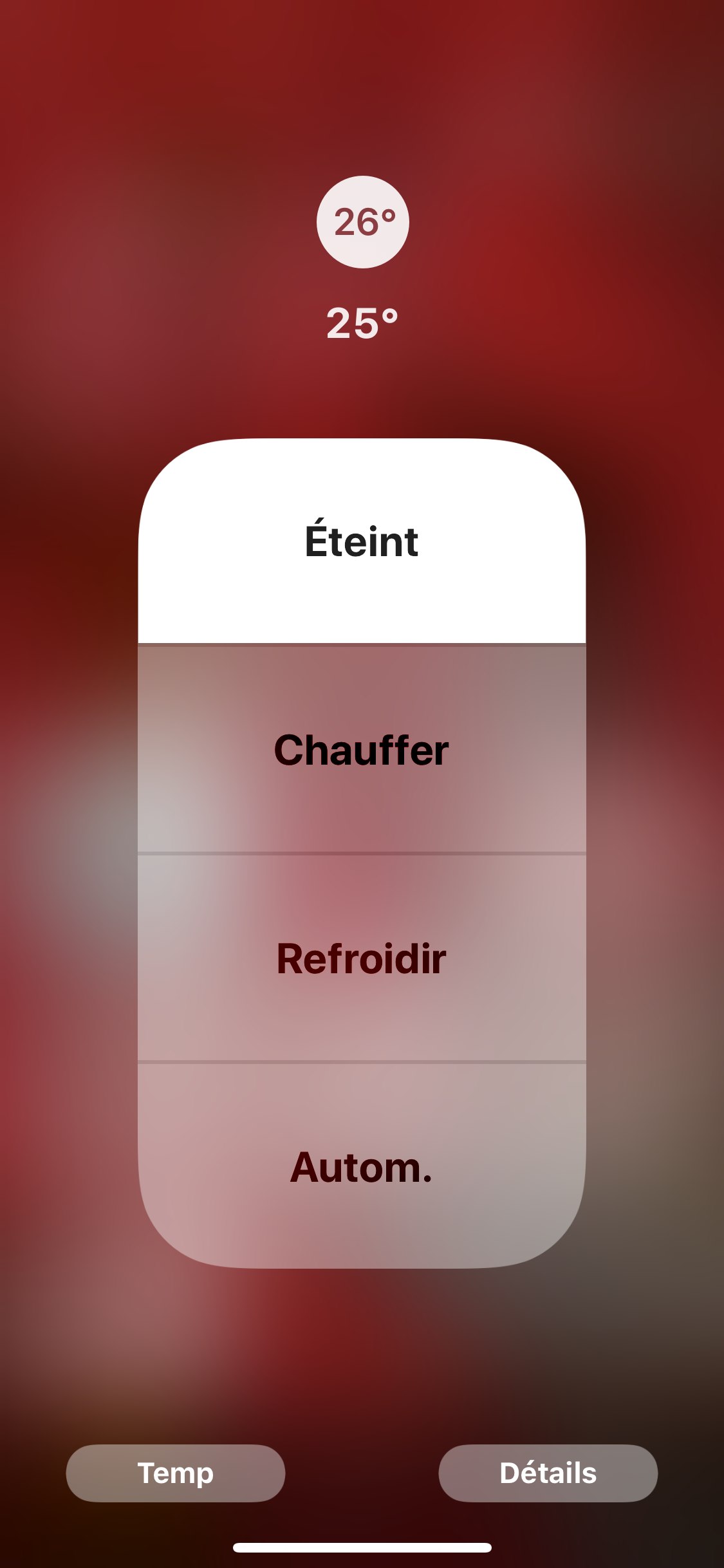The width and height of the screenshot is (724, 1568).
Task: Open the Temp view
Action: pyautogui.click(x=176, y=1473)
